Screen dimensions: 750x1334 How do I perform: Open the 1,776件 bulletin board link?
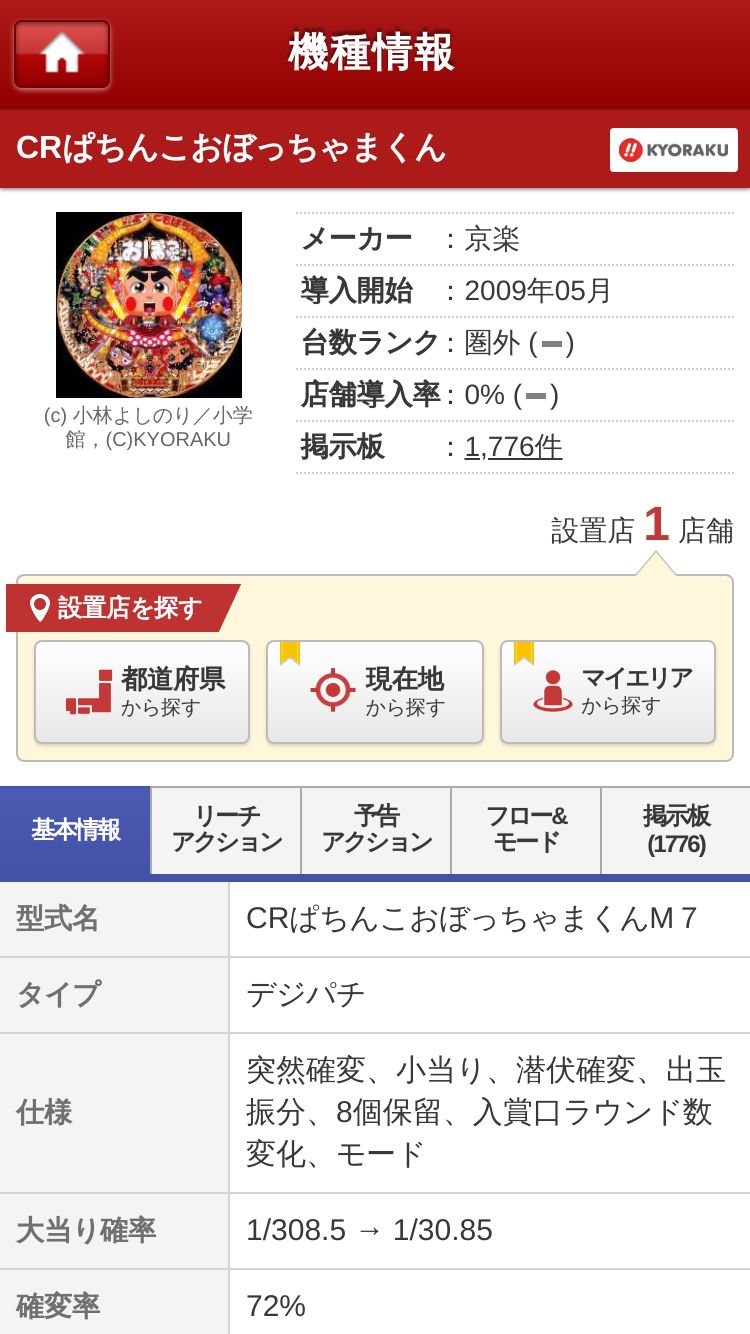[513, 447]
